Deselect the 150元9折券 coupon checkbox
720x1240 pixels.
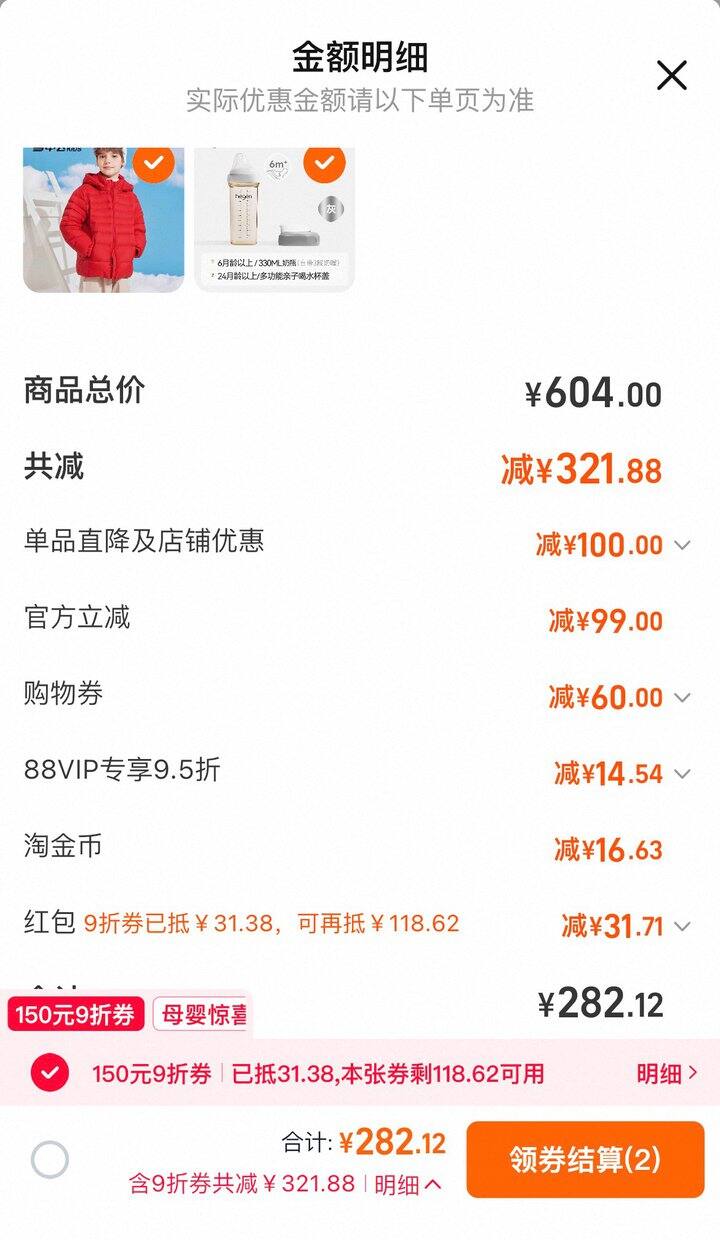(50, 1074)
